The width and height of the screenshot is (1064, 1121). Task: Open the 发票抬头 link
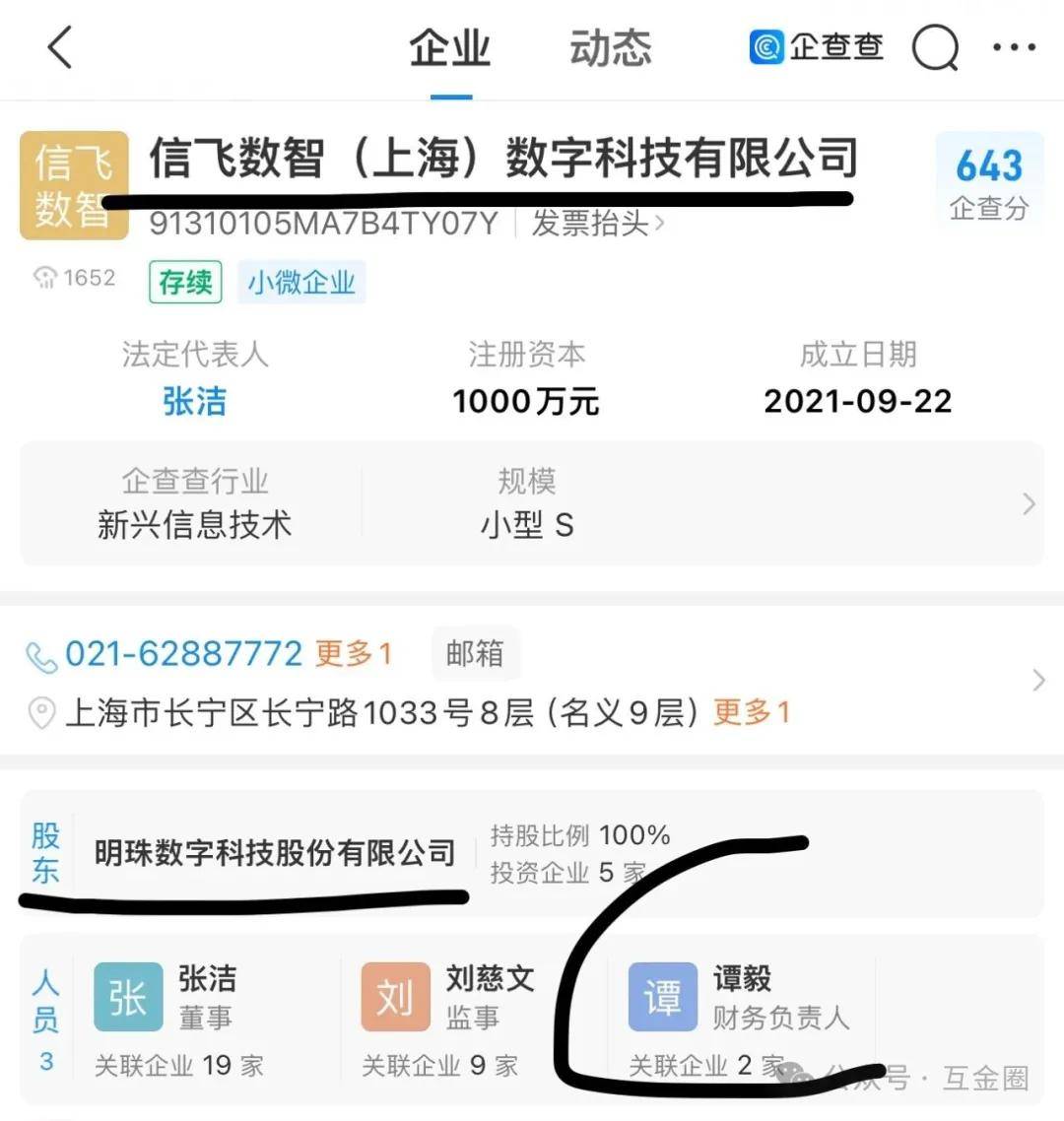point(597,224)
